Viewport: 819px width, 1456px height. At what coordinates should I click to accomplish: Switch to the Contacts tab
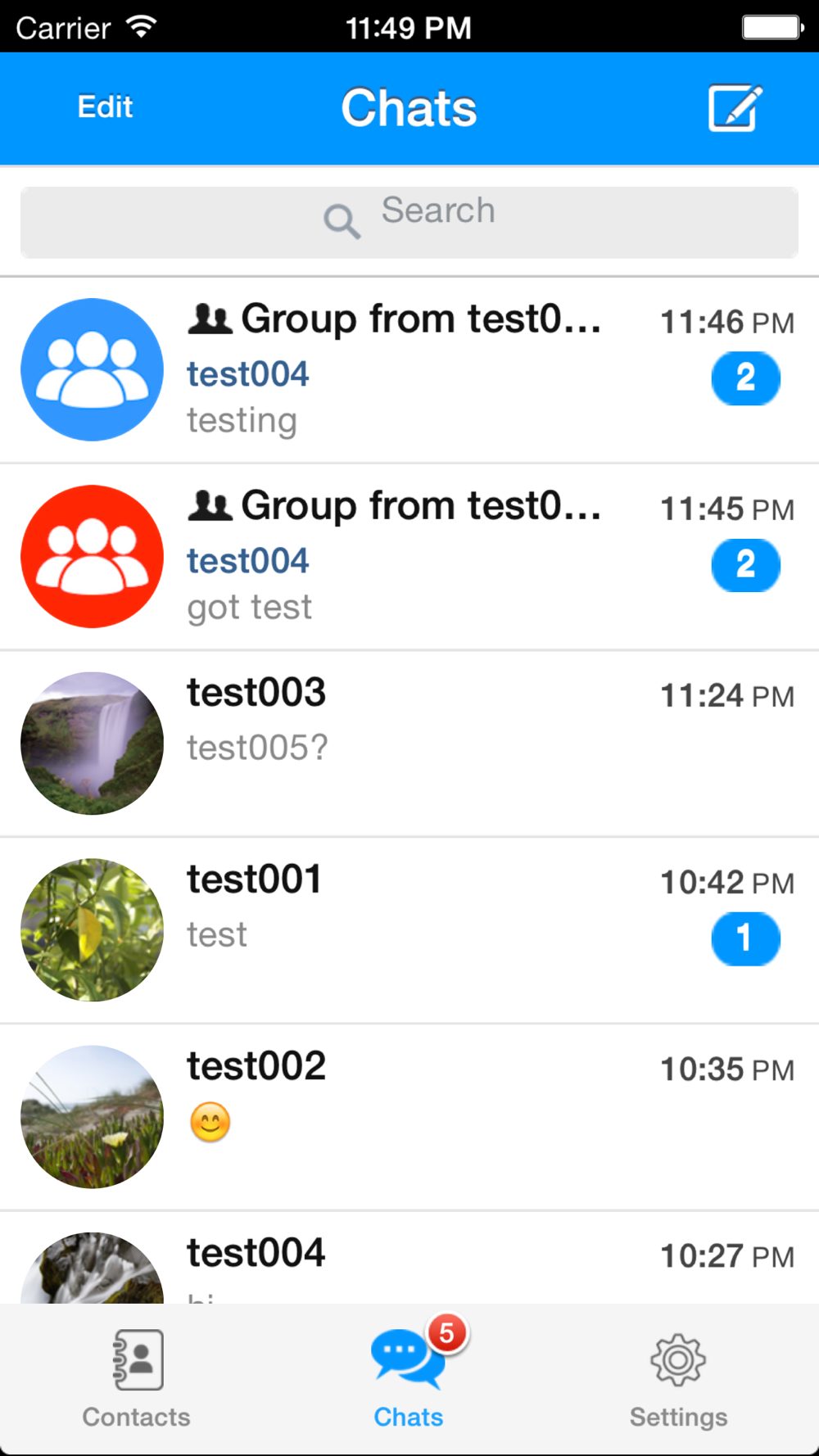tap(137, 1379)
